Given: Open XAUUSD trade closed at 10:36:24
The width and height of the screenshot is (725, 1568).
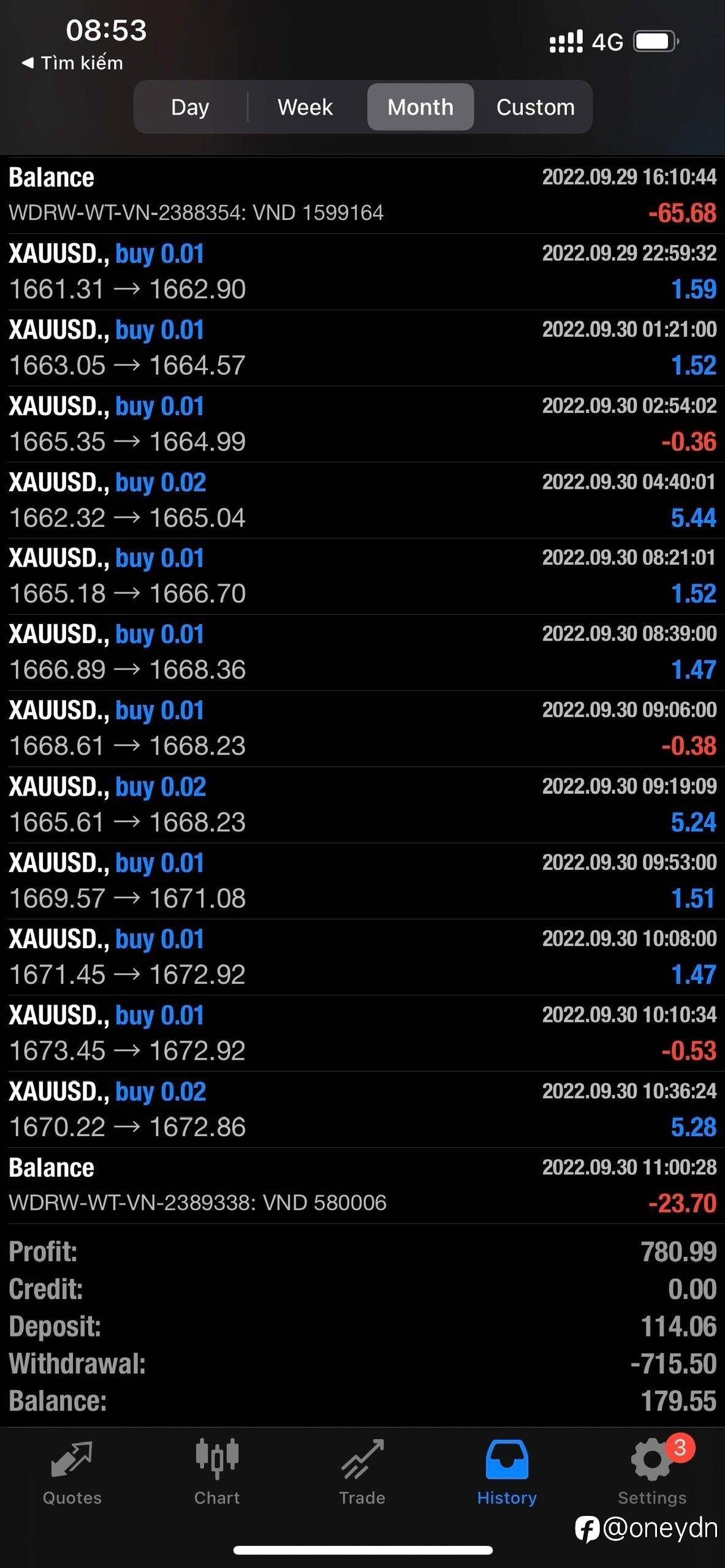Looking at the screenshot, I should point(362,1110).
